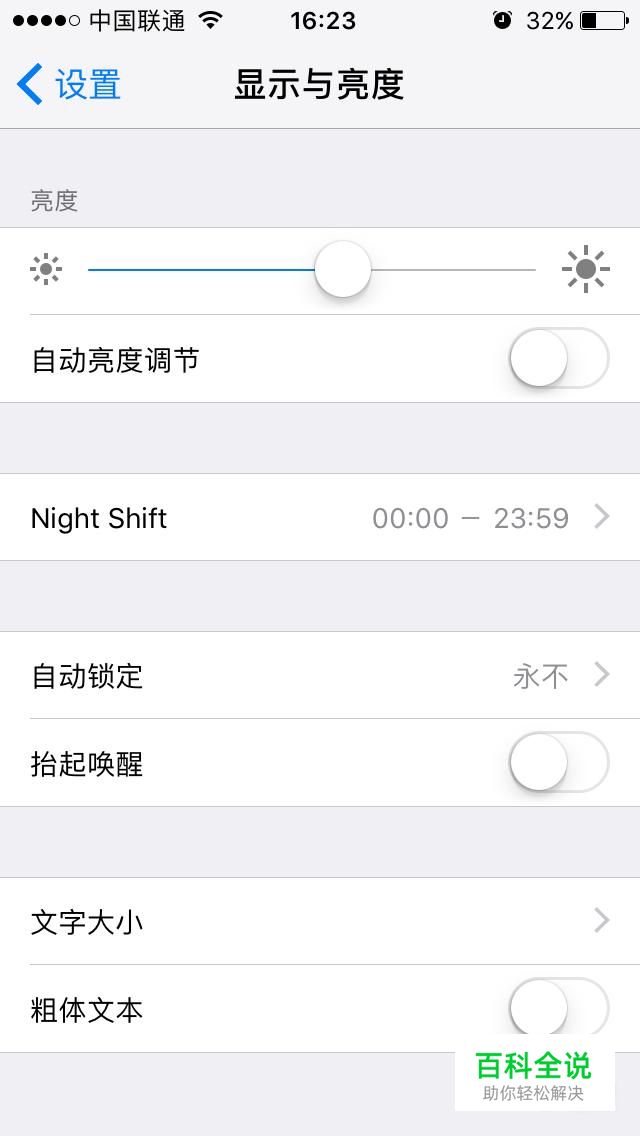Open 文字大小 settings
Screen dimensions: 640x1136
tap(320, 920)
